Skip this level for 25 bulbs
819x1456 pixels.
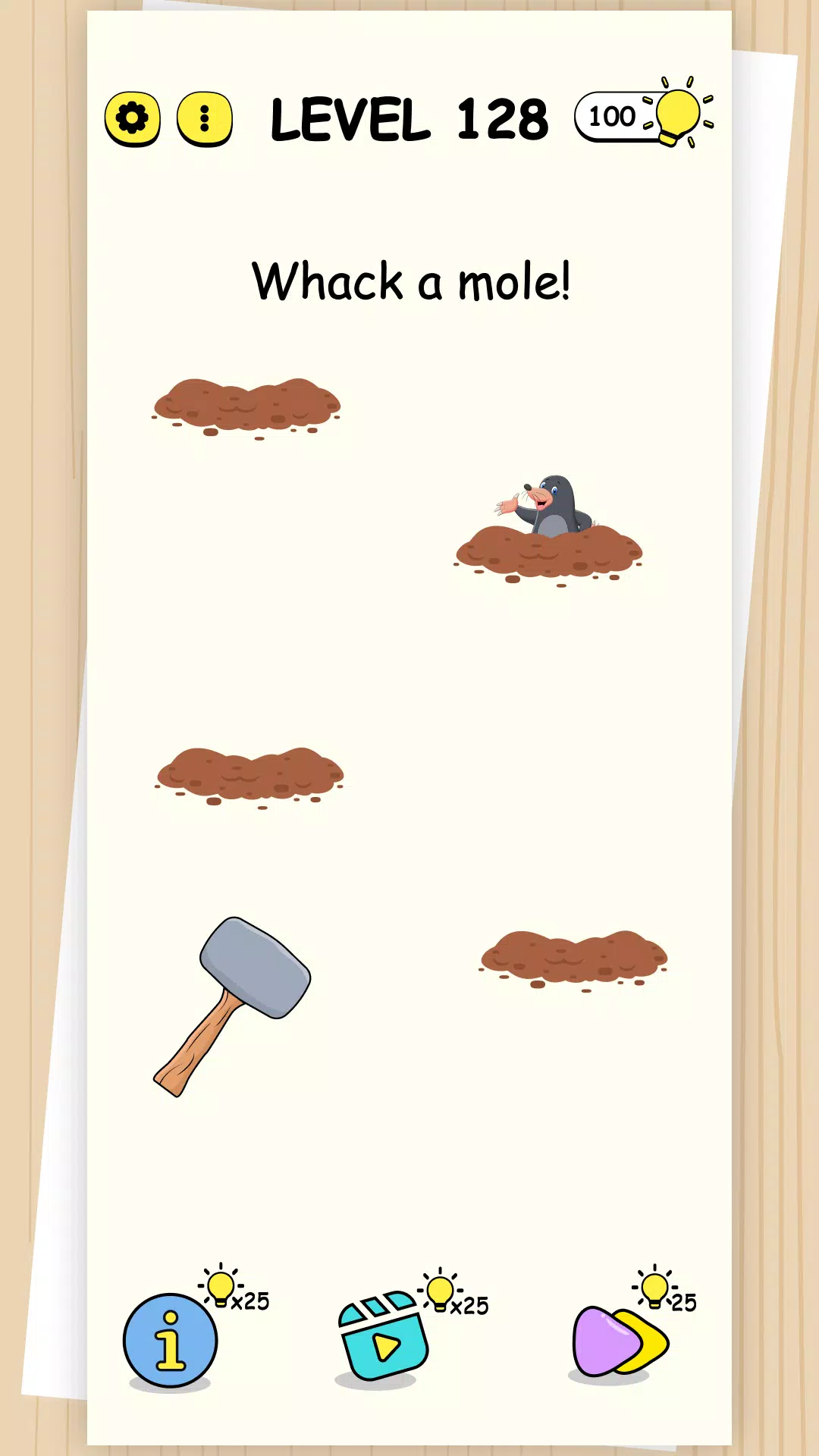pos(619,1341)
